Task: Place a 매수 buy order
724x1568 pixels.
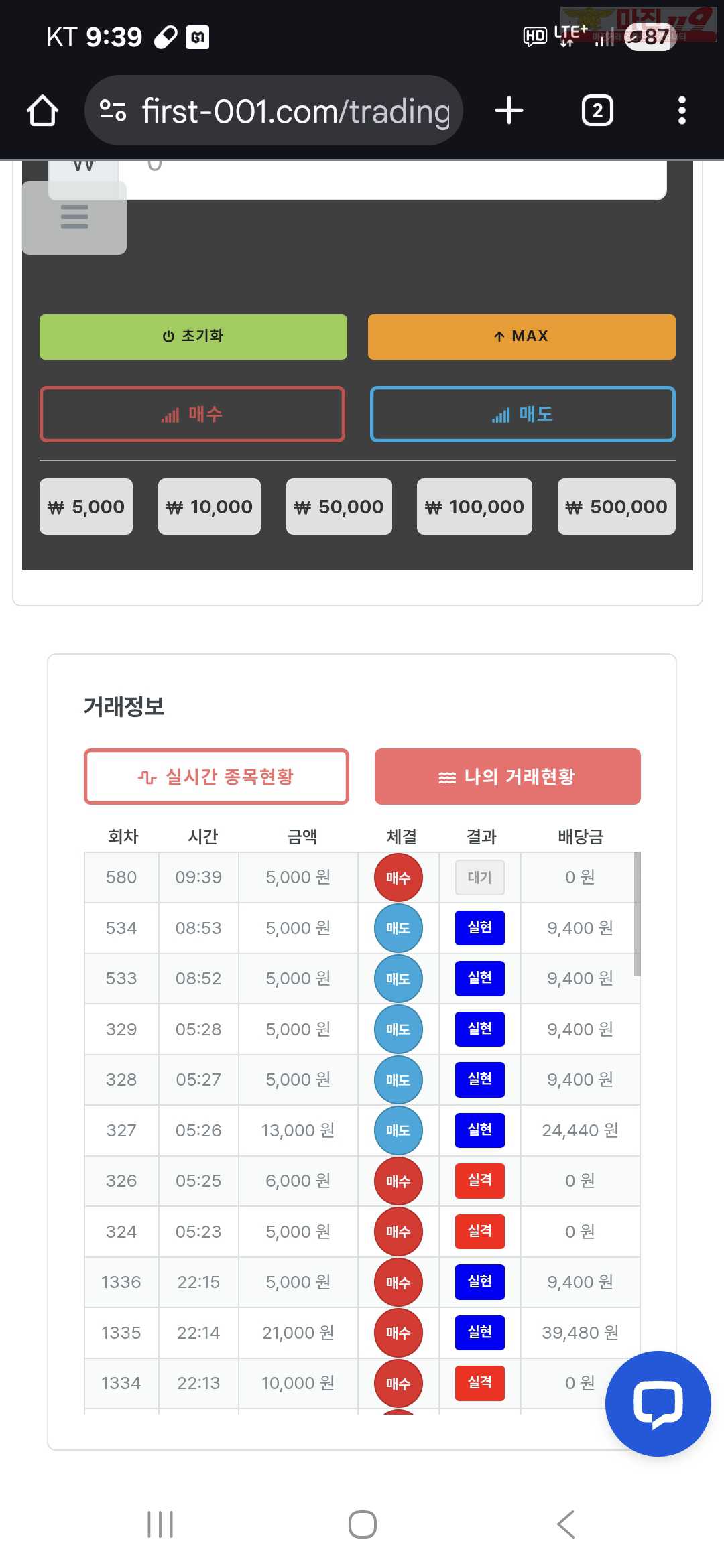Action: coord(192,414)
